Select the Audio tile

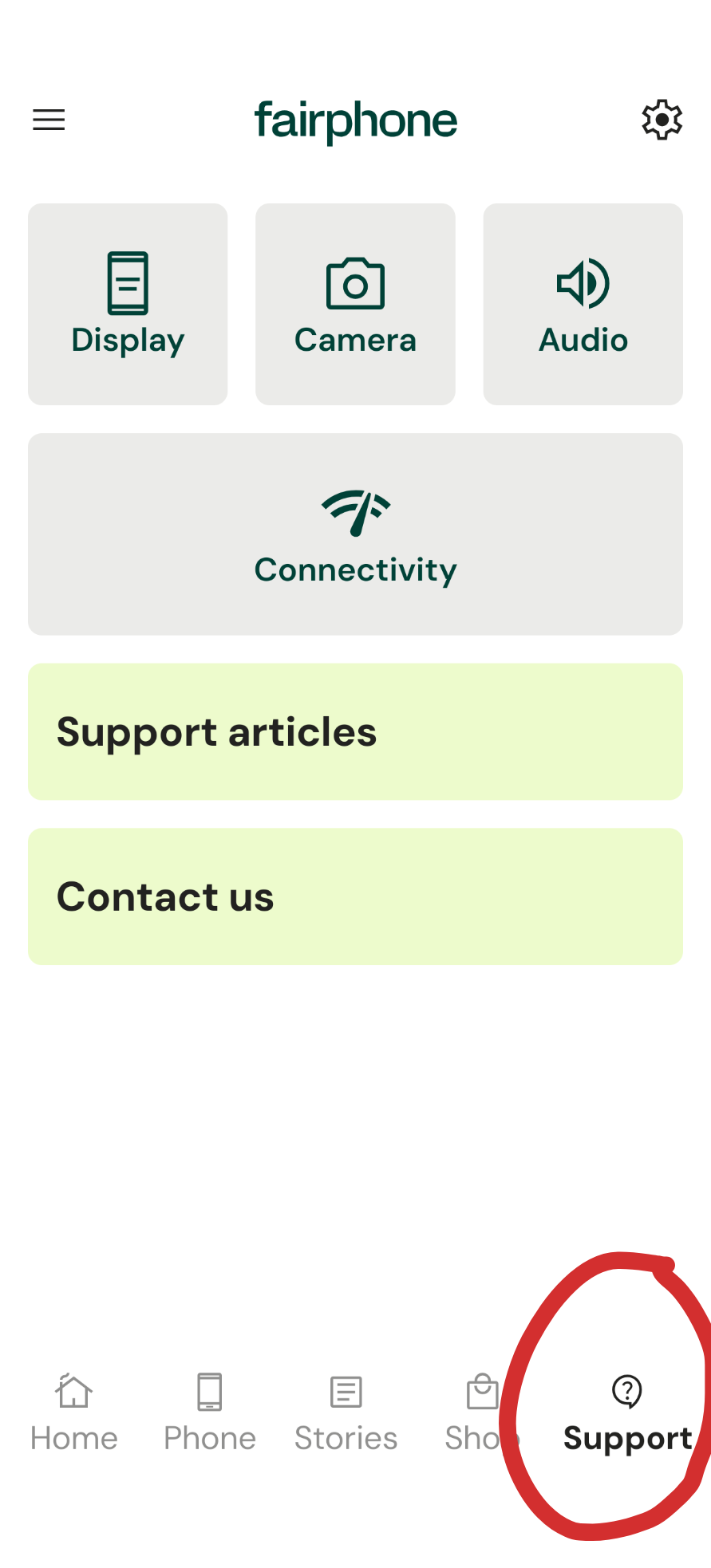coord(583,304)
